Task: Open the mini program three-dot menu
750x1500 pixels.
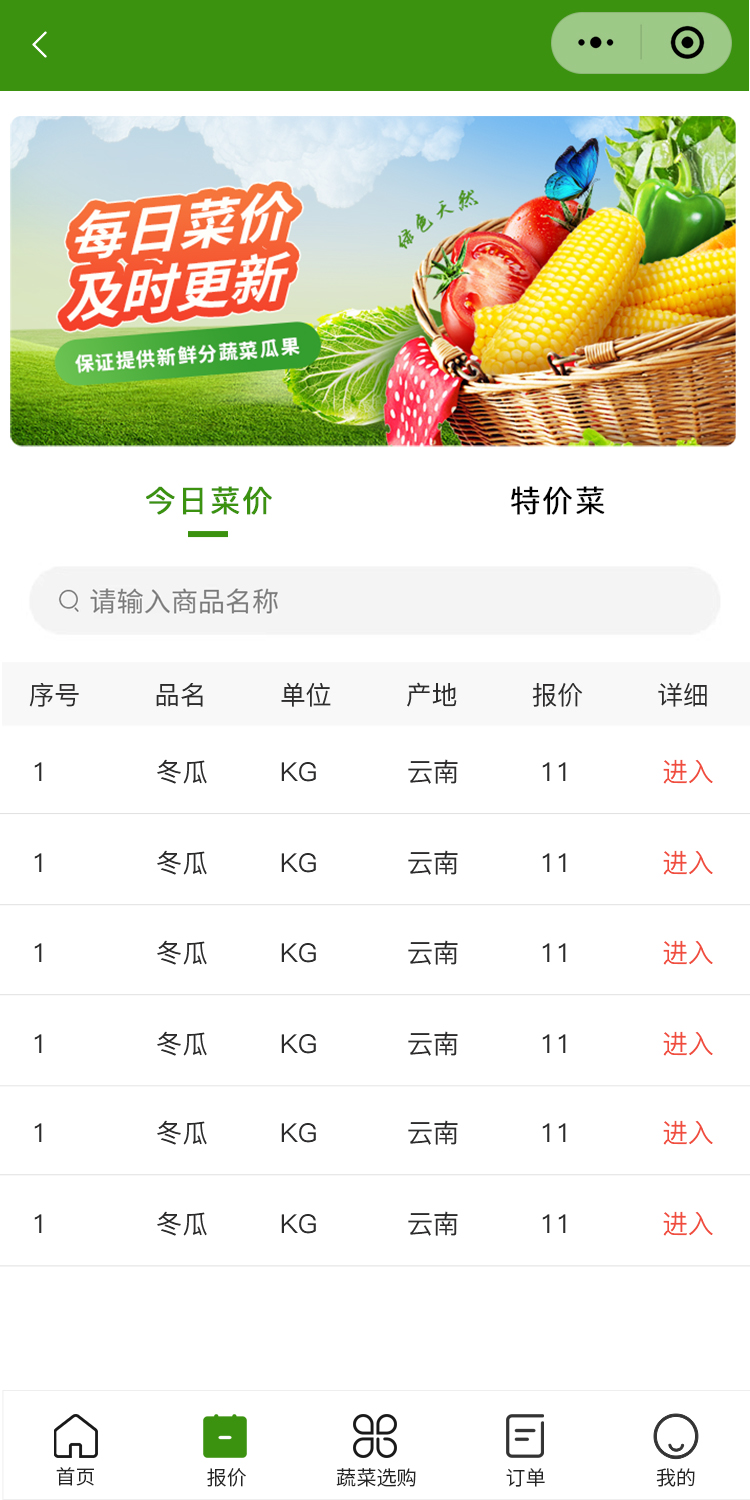Action: (596, 43)
